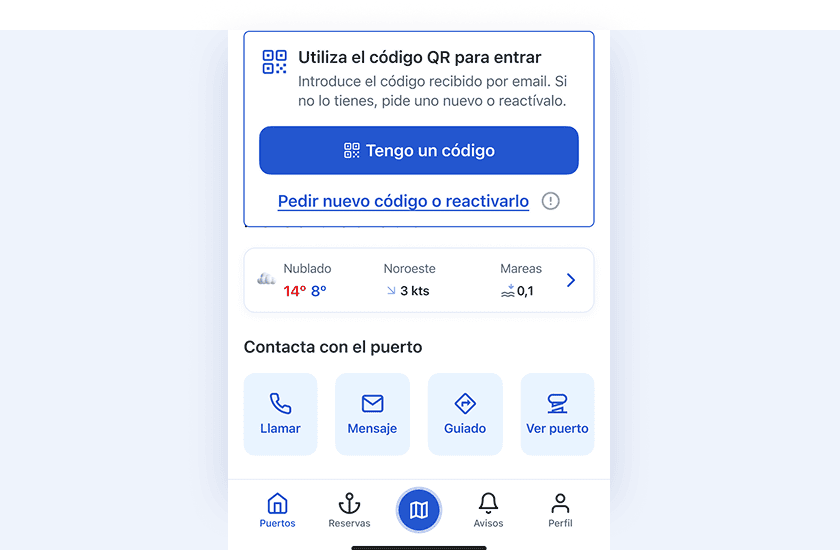Screen dimensions: 840x550
Task: Get directions with Guiado
Action: [465, 414]
